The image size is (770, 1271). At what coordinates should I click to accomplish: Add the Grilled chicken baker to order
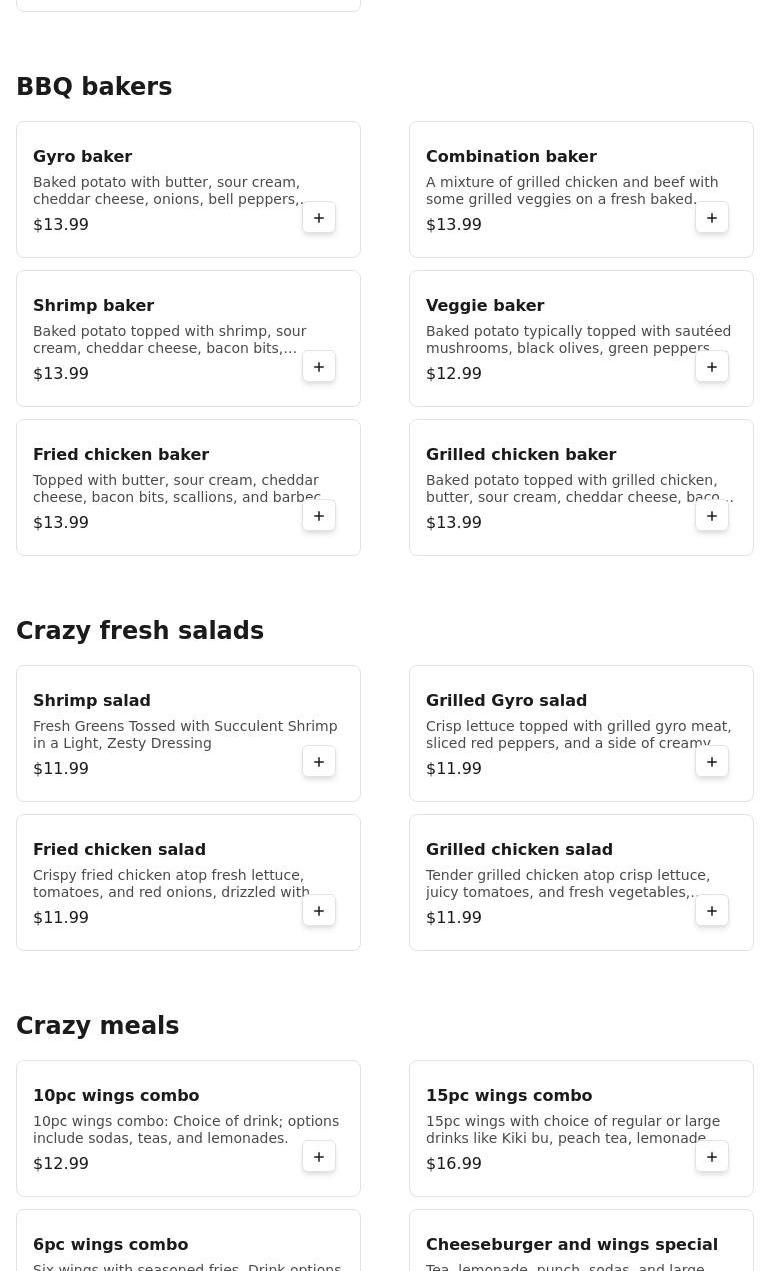711,515
